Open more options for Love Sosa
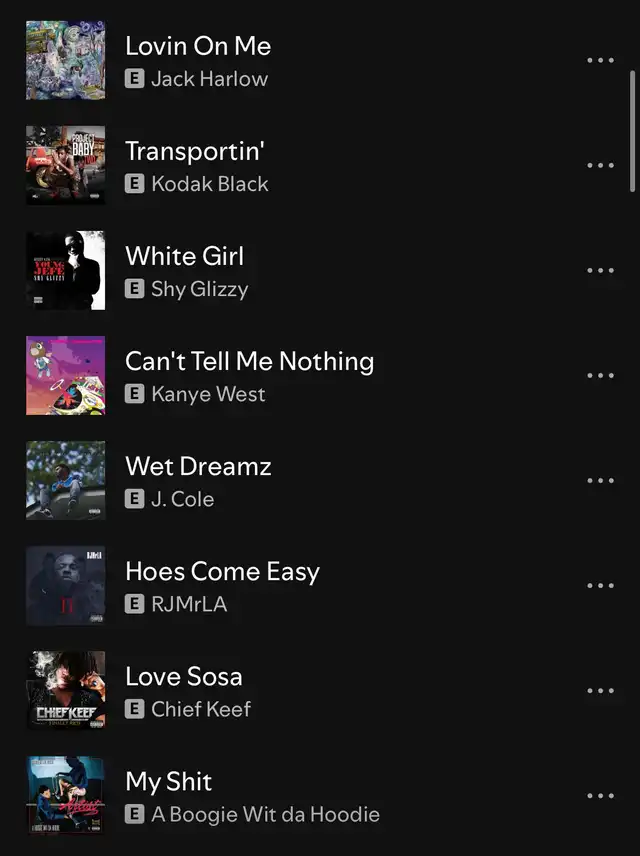This screenshot has height=856, width=640. [x=600, y=691]
